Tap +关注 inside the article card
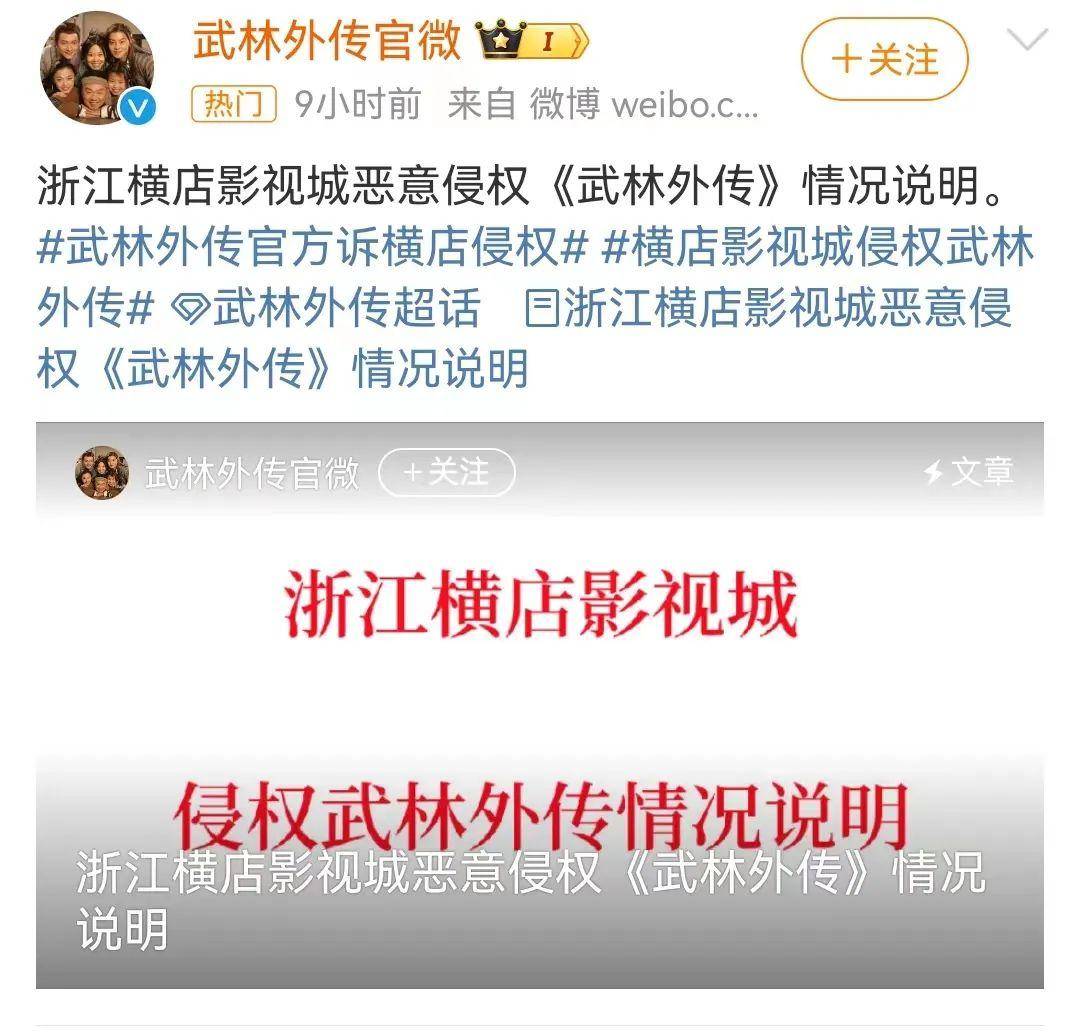Image resolution: width=1080 pixels, height=1034 pixels. pyautogui.click(x=446, y=472)
